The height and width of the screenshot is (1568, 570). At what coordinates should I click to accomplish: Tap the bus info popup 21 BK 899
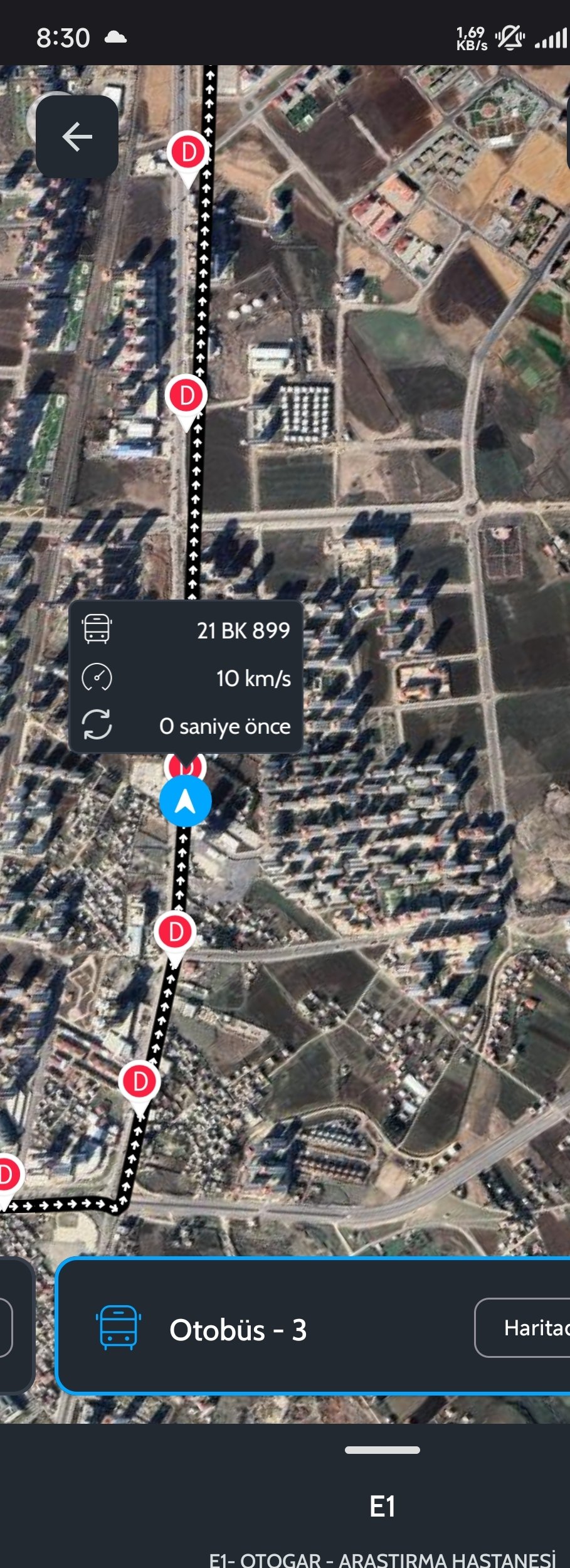pos(186,677)
